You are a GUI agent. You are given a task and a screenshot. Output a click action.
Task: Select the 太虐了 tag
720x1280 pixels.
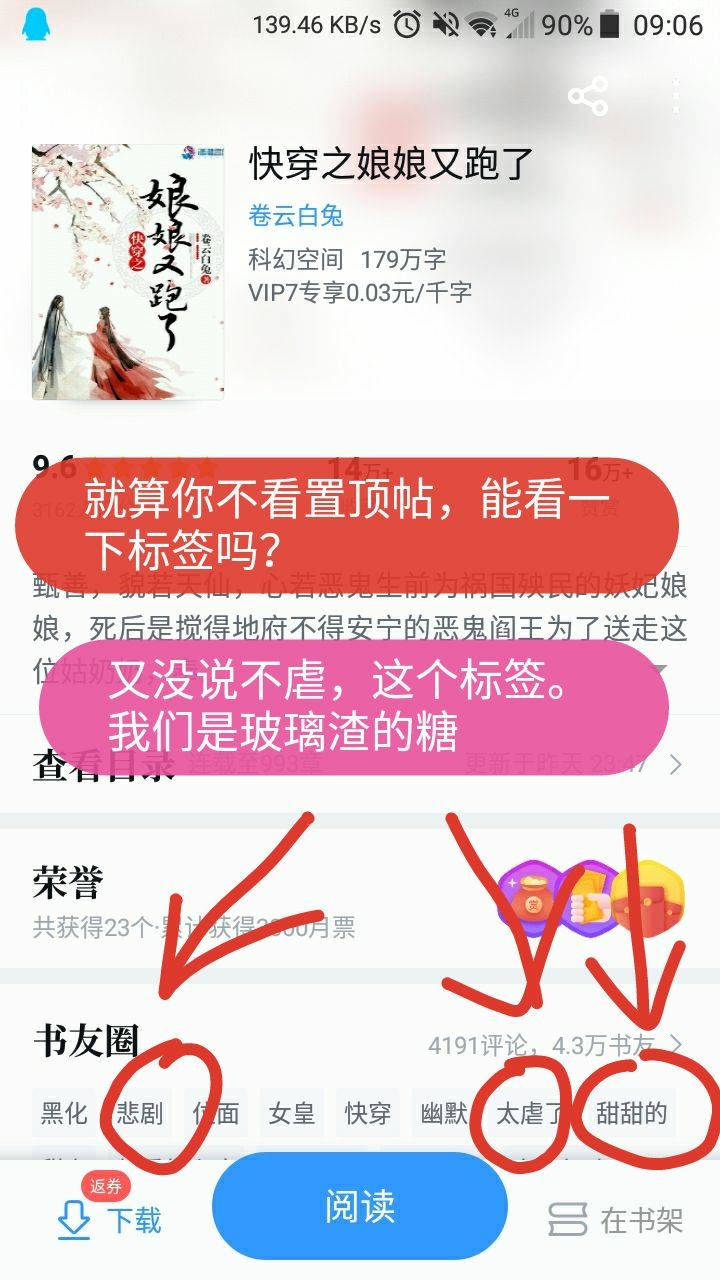tap(530, 1113)
